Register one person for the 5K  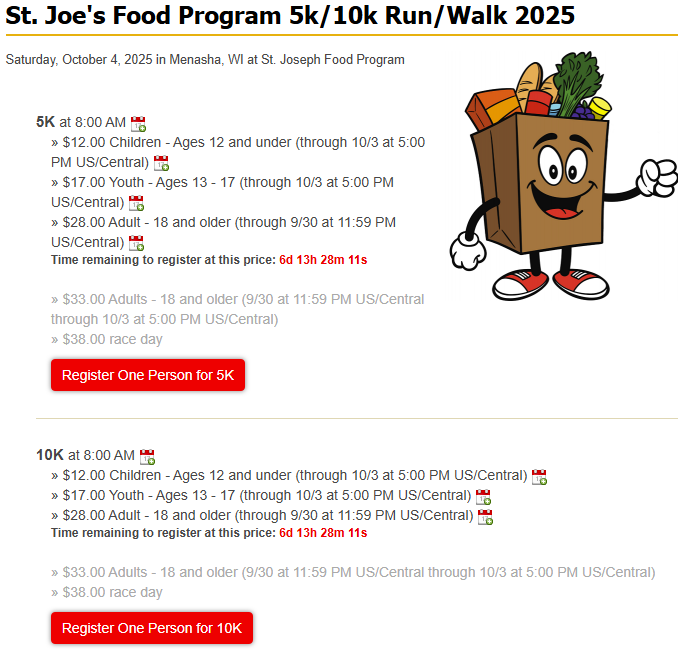click(x=148, y=375)
